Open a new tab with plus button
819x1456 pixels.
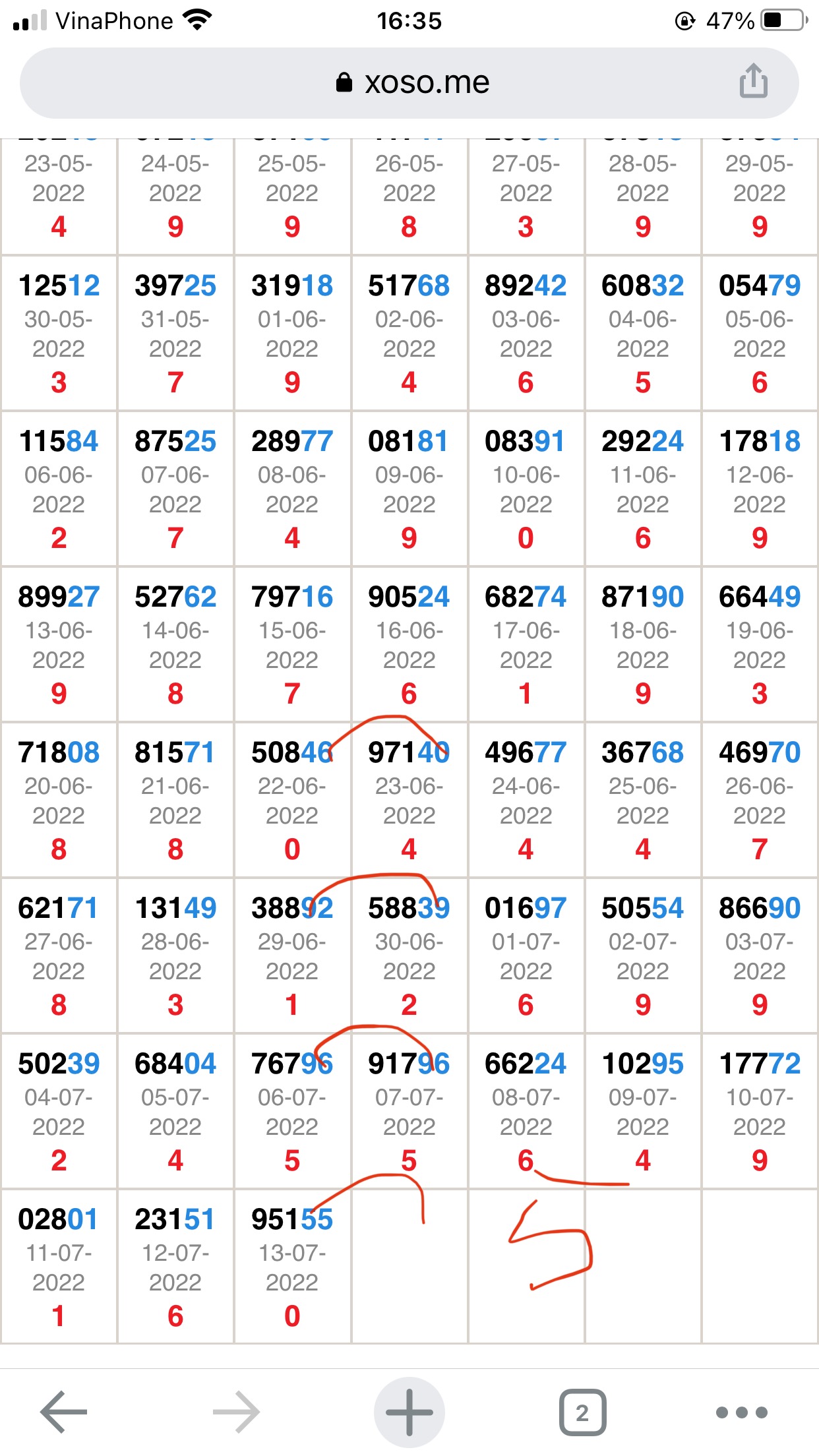click(x=409, y=1412)
